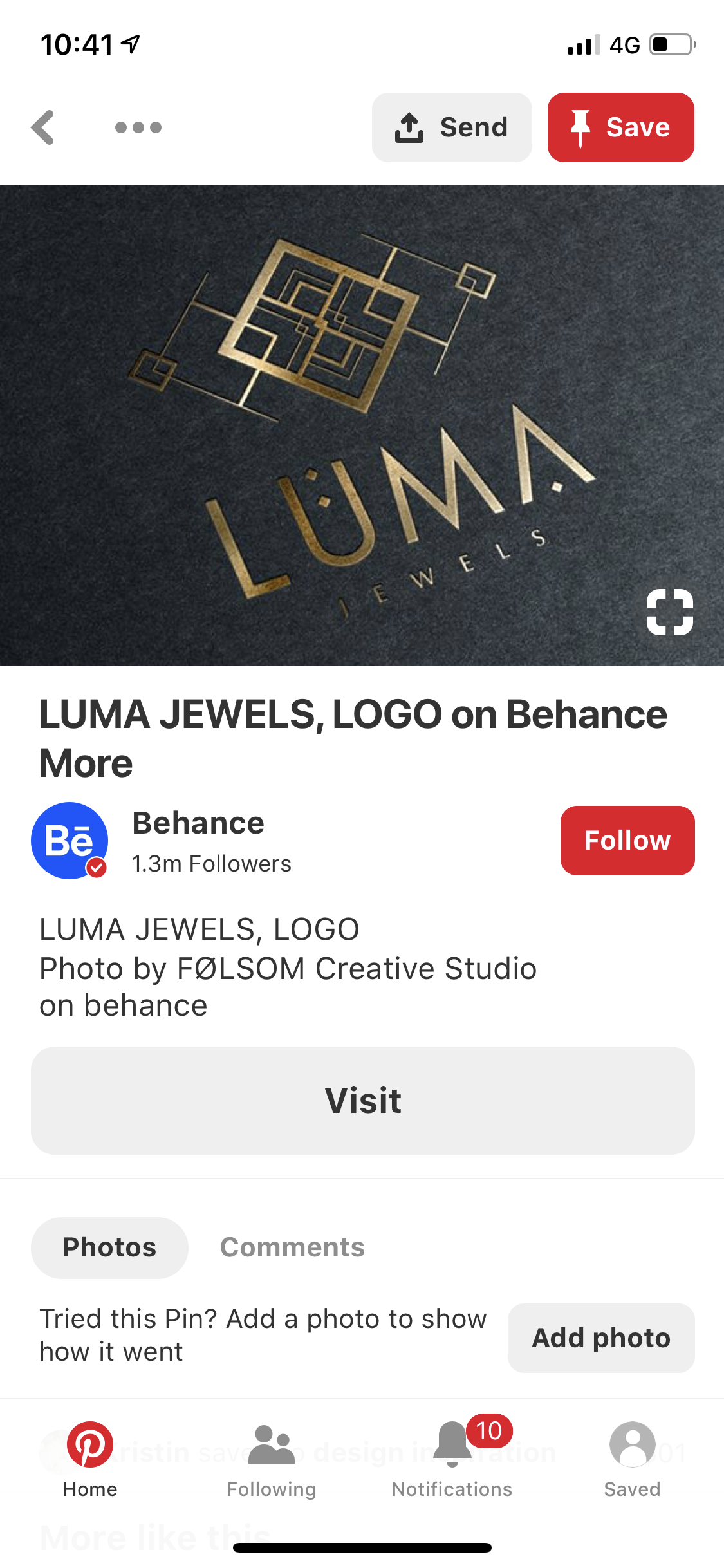Send this pin to someone

point(452,127)
